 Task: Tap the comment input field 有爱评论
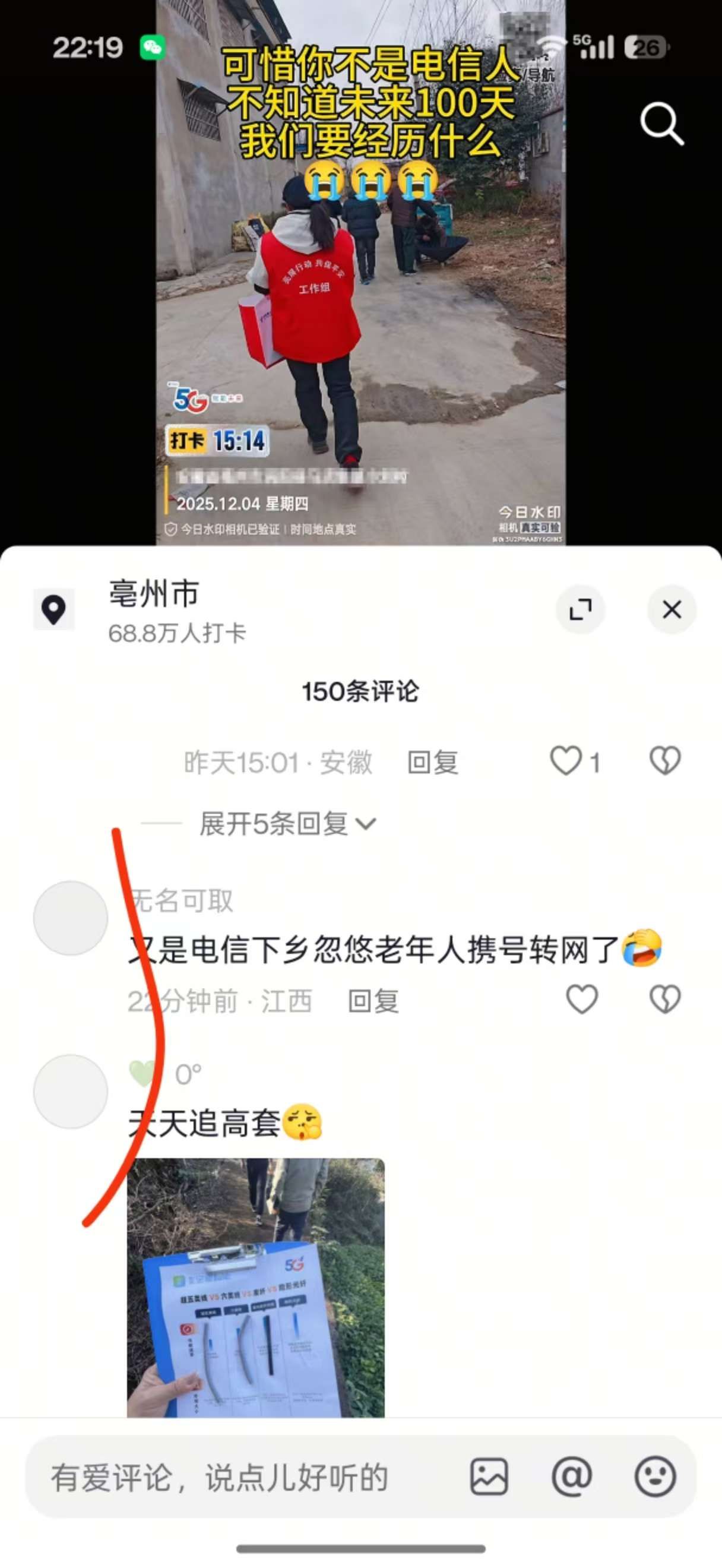243,1477
